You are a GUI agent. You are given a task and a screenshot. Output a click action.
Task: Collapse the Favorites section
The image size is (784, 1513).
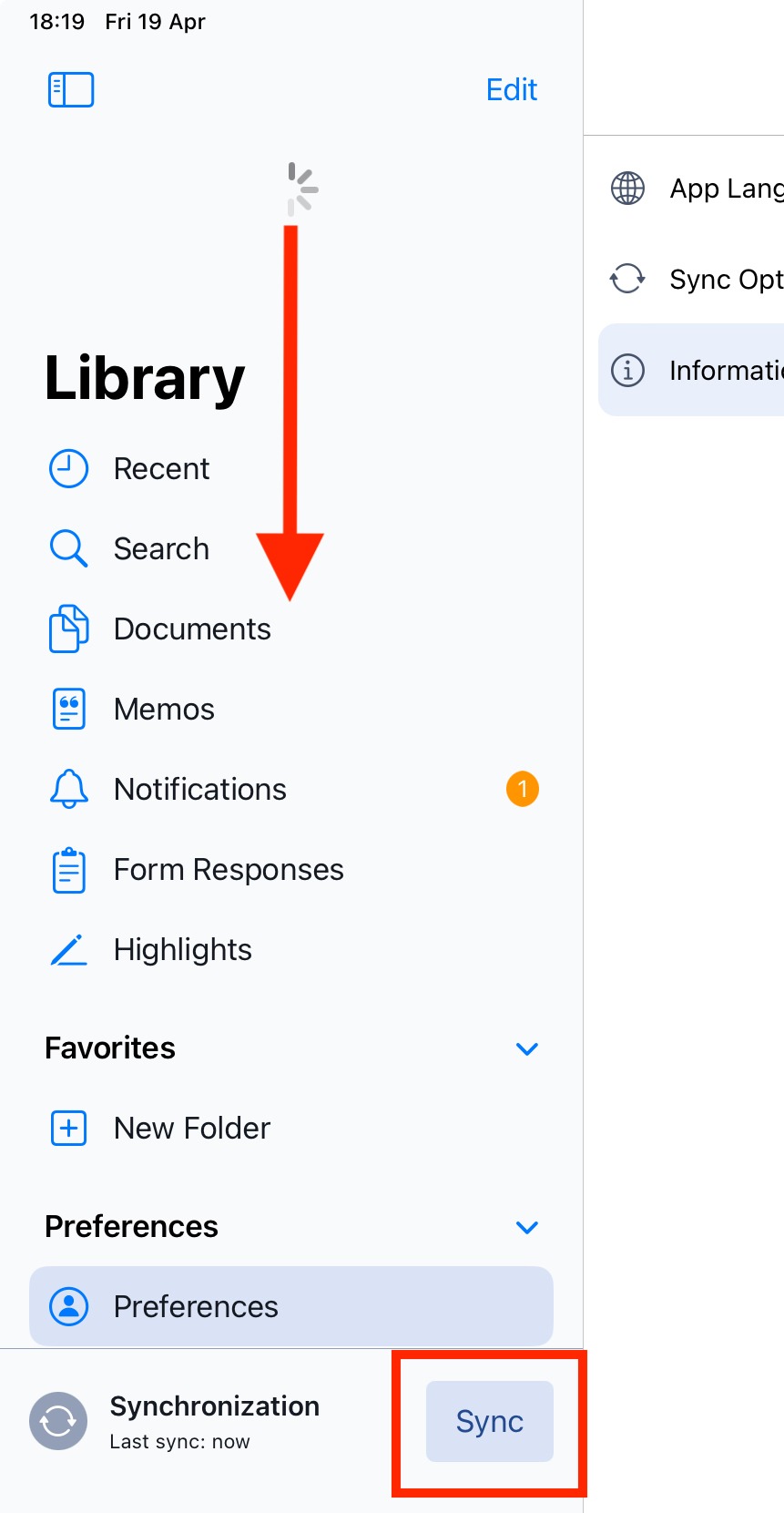pos(526,1048)
